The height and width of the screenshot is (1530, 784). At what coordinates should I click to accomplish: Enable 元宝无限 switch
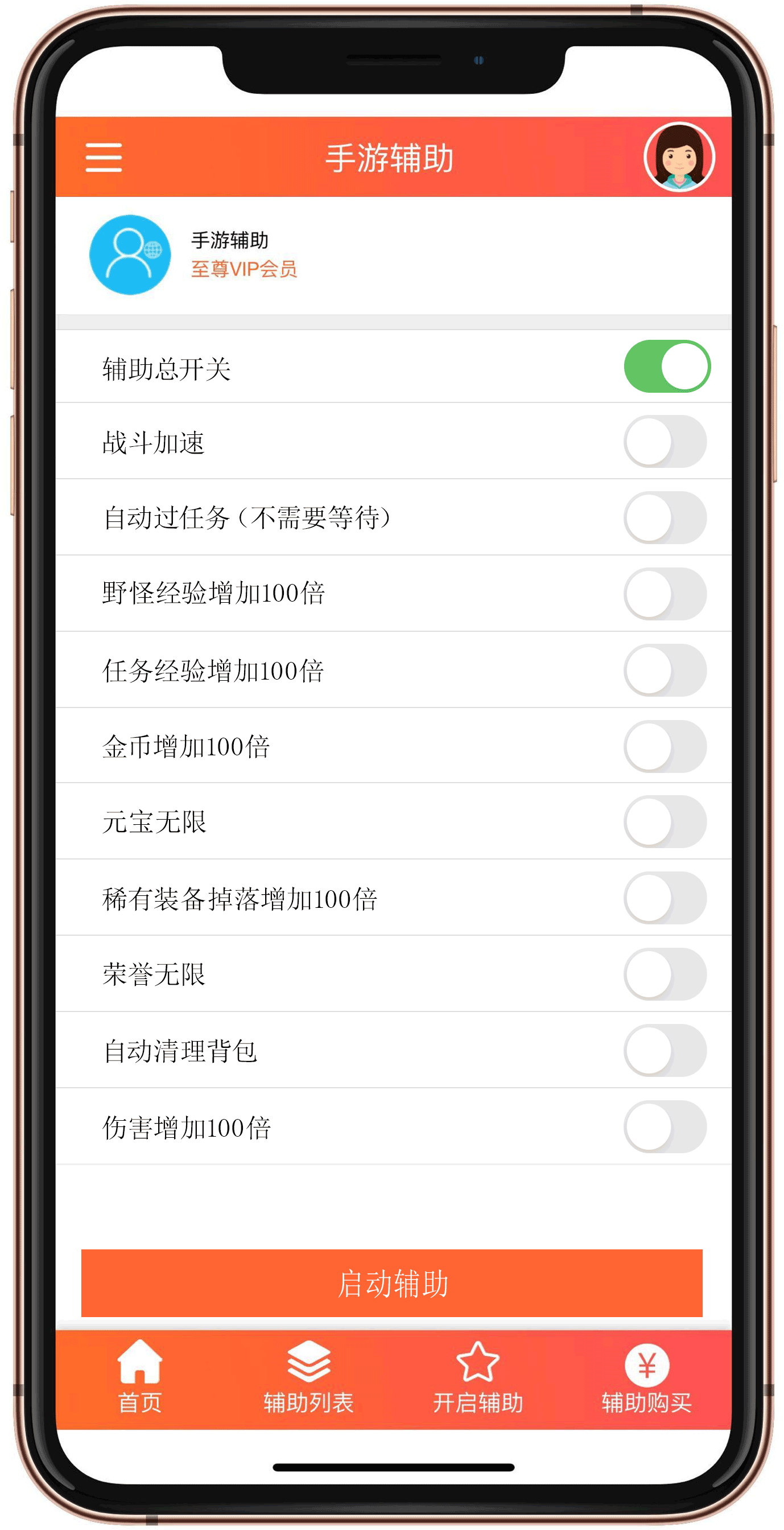665,822
